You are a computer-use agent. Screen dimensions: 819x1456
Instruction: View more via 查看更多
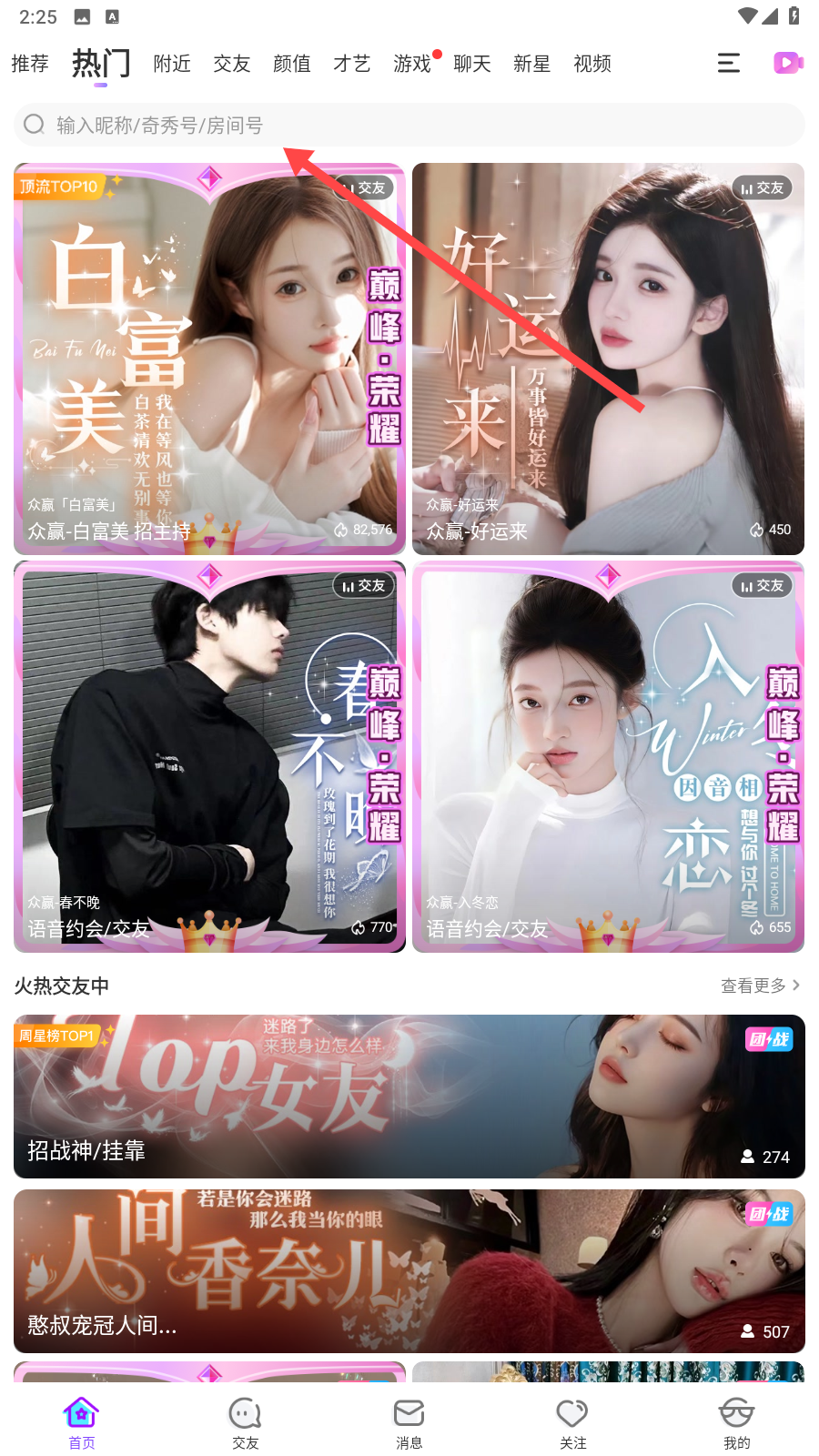761,986
